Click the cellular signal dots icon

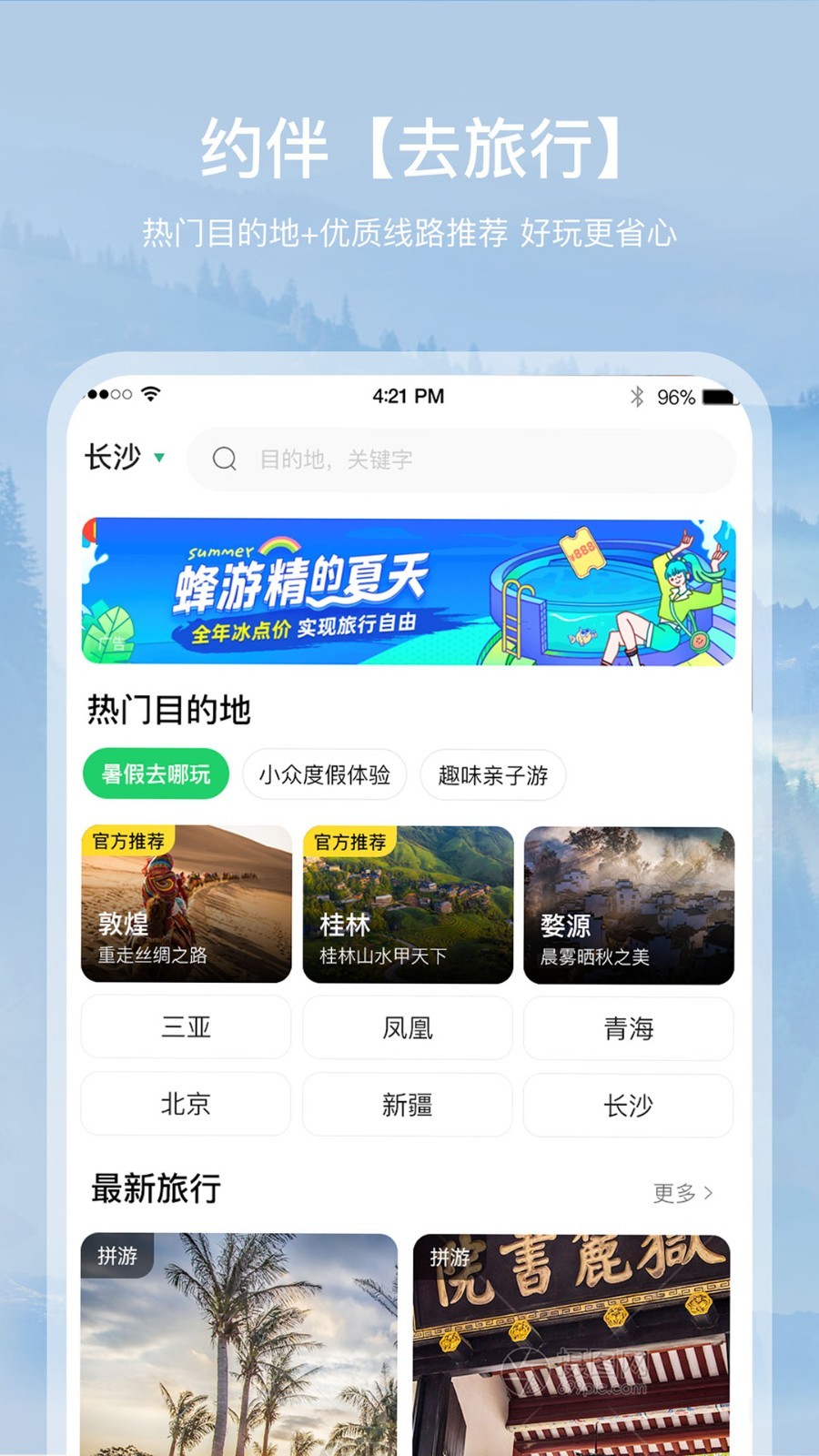tap(103, 395)
